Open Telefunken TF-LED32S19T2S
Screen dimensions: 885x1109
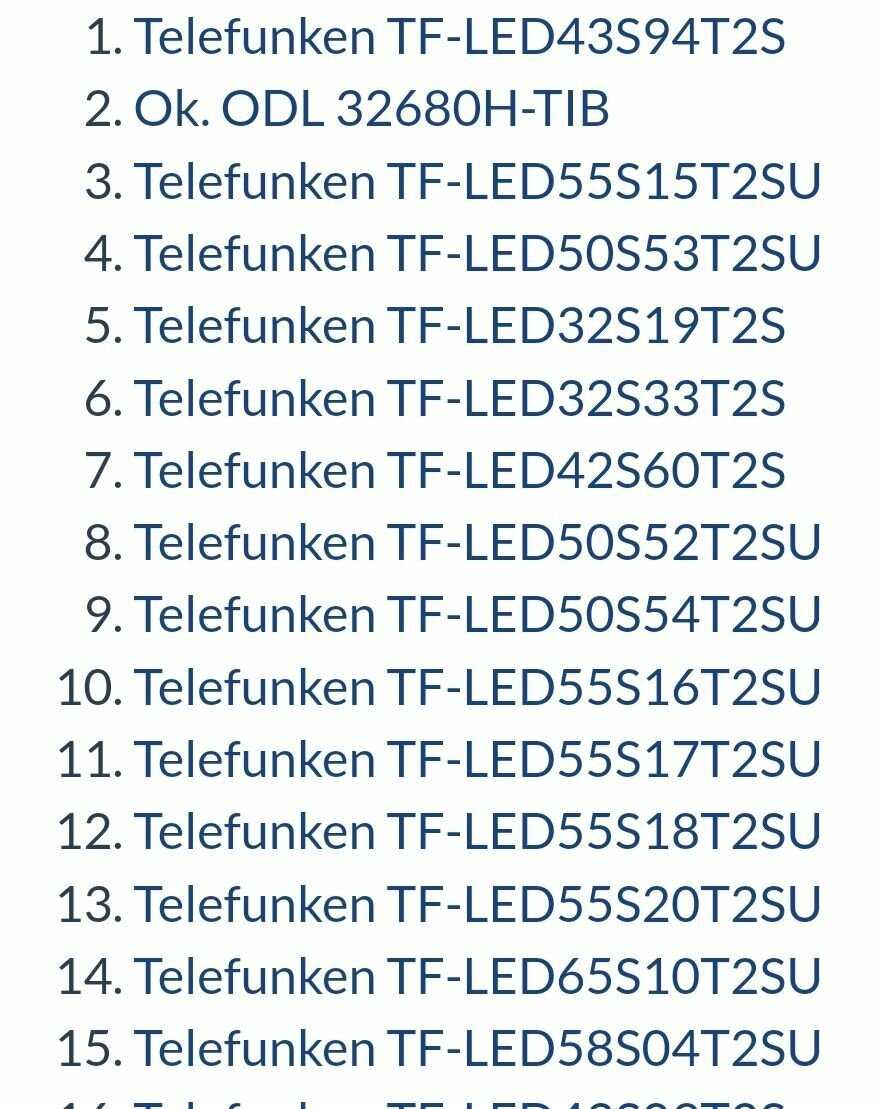tap(459, 326)
